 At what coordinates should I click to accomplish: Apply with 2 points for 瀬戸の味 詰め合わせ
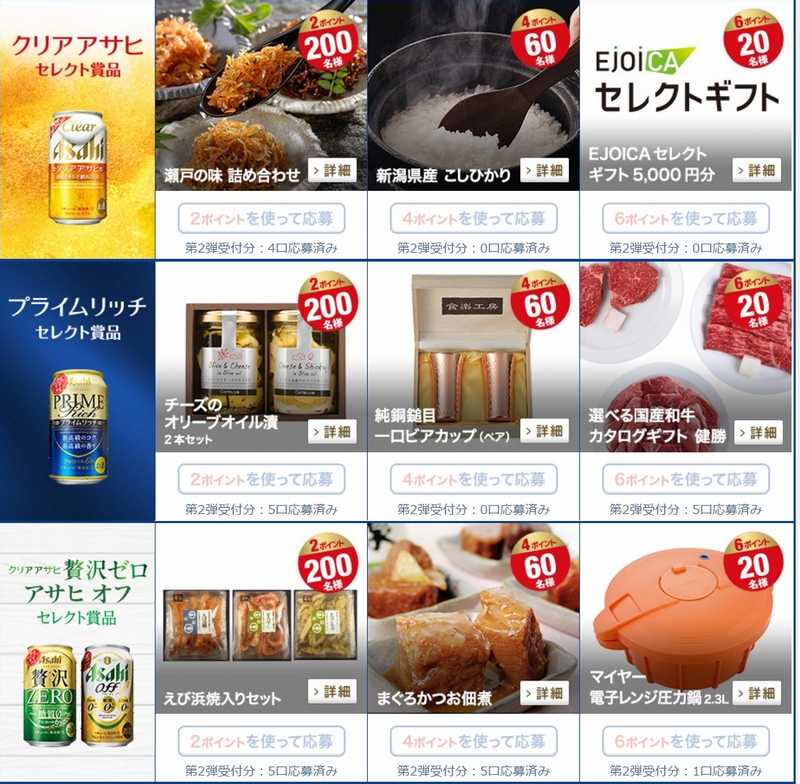pos(261,218)
